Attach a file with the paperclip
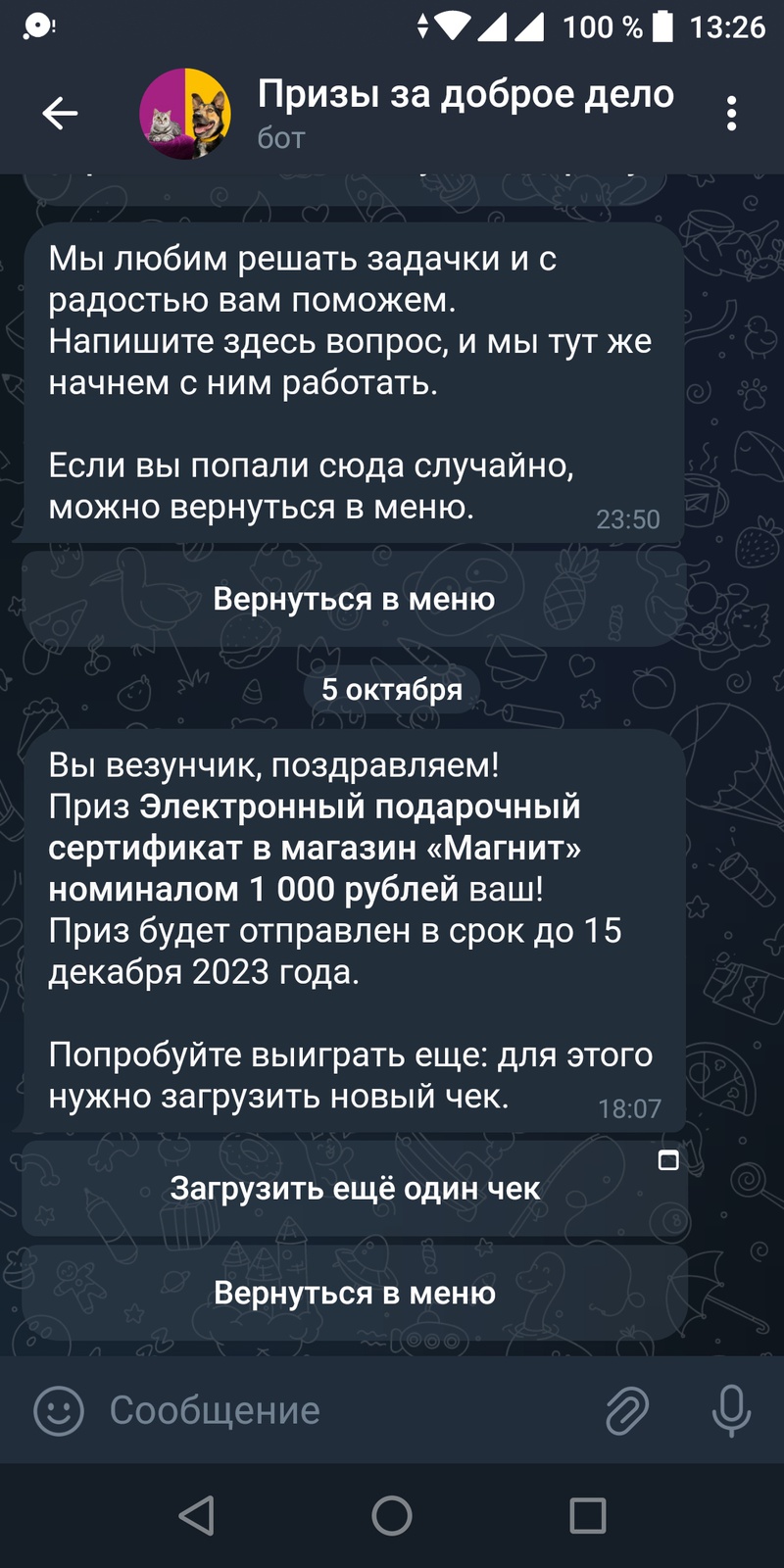The image size is (784, 1568). tap(626, 1411)
